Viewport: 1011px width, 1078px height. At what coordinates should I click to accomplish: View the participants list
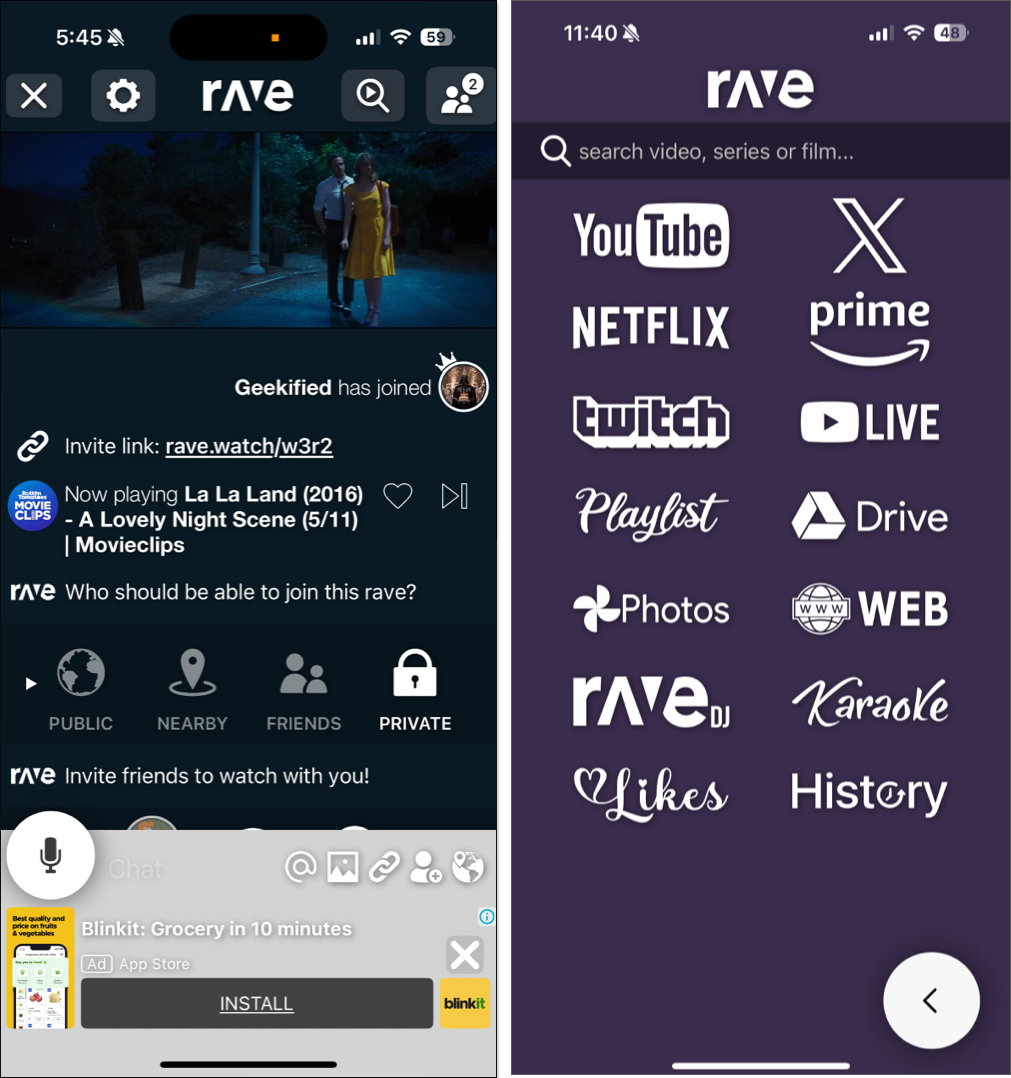coord(460,96)
